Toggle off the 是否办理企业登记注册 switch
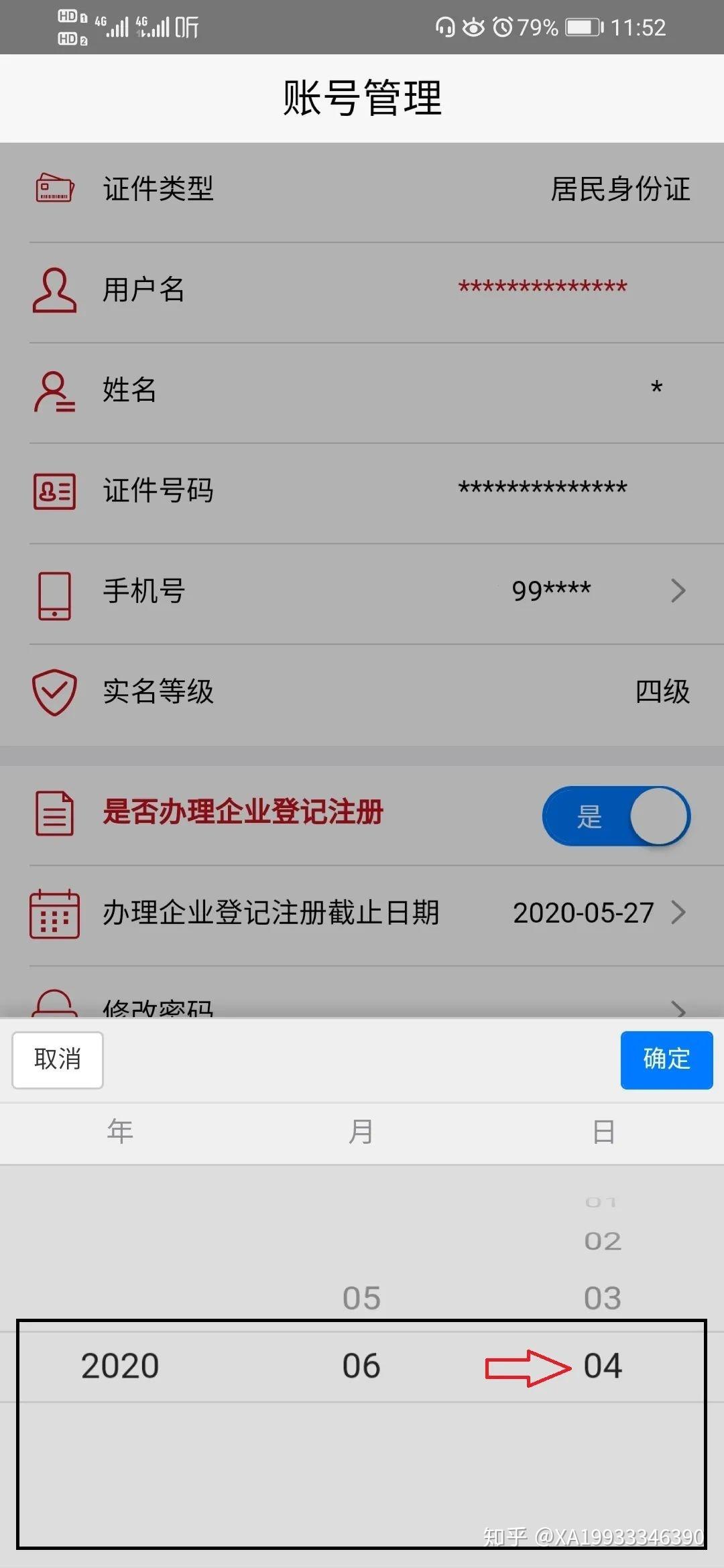 615,815
